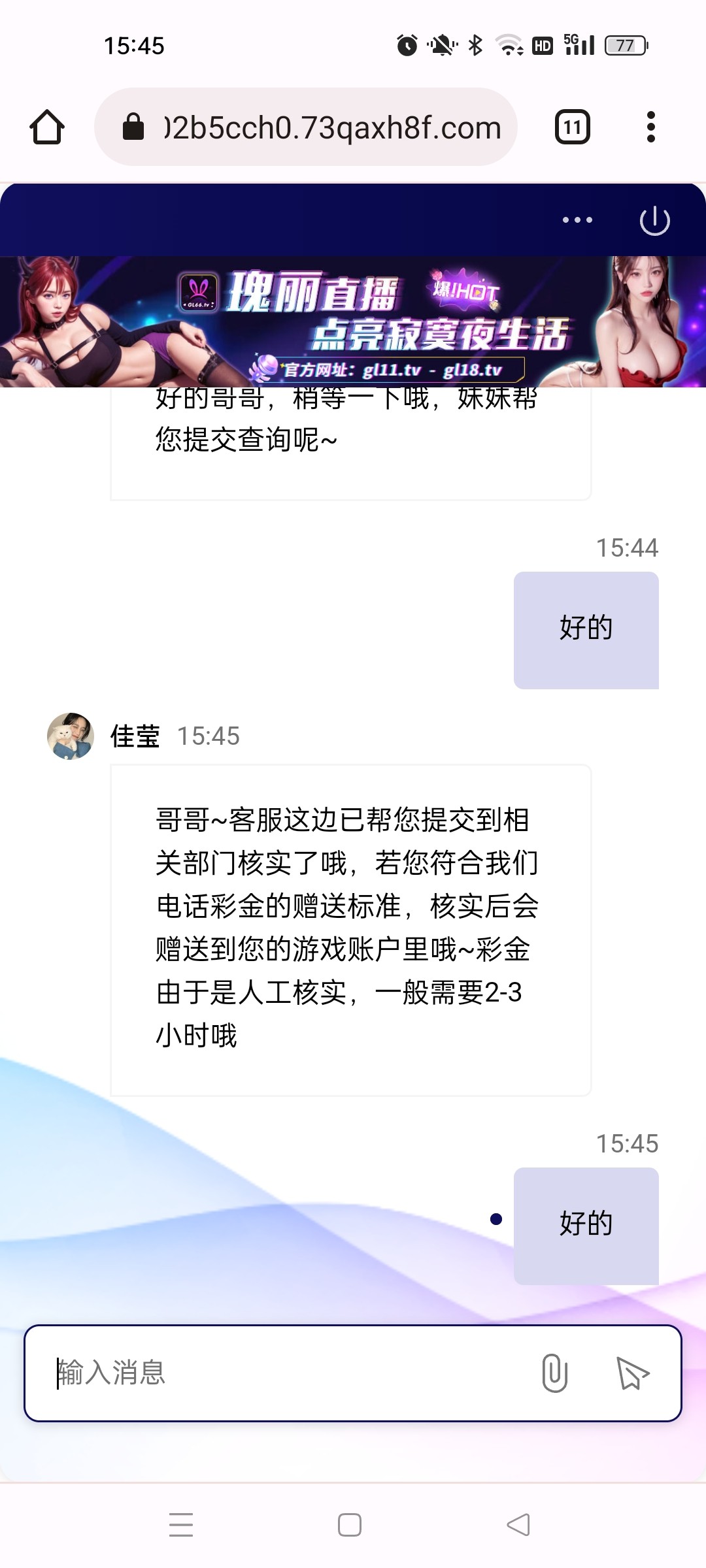This screenshot has height=1568, width=706.
Task: End the chat with the power icon
Action: tap(654, 221)
